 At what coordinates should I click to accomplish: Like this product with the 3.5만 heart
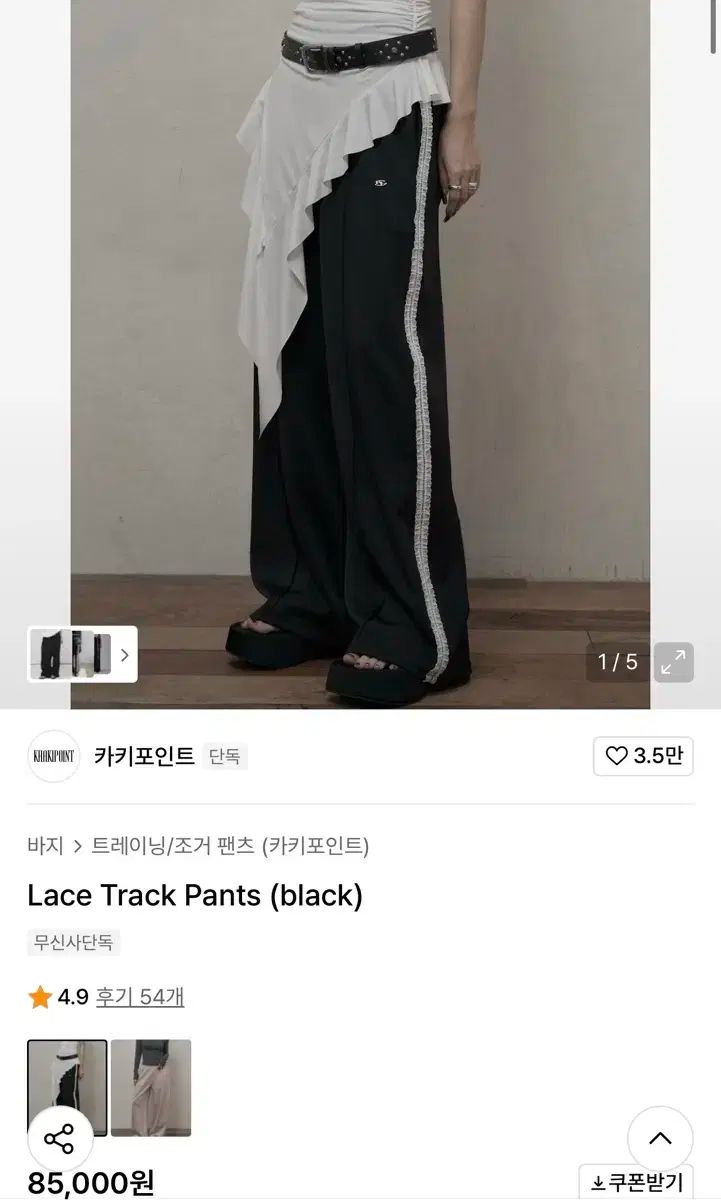coord(643,757)
